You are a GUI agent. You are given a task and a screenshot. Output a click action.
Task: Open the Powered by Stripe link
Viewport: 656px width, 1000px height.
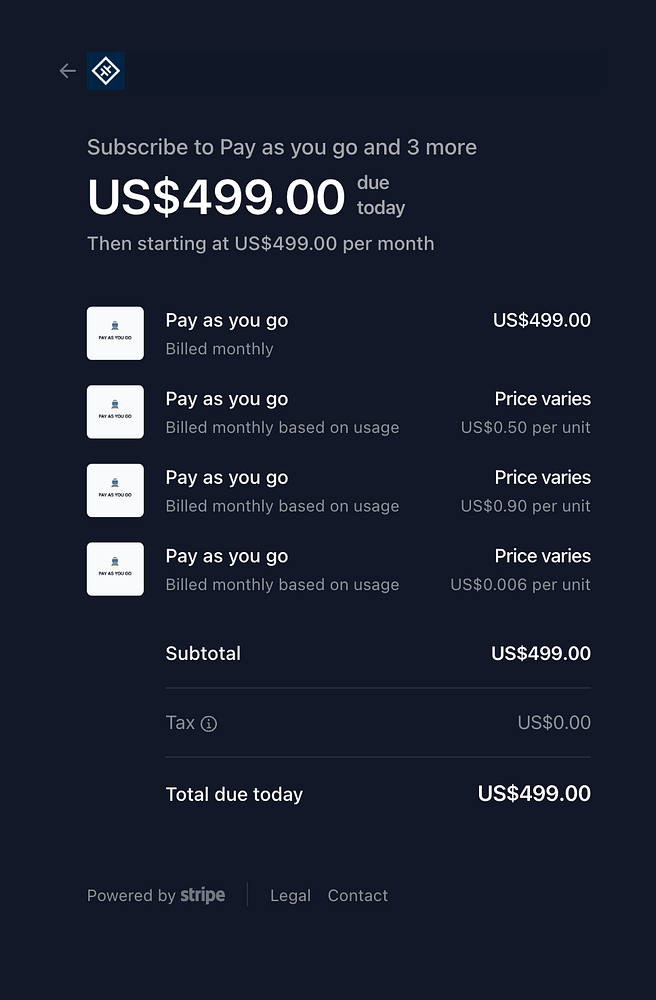pyautogui.click(x=156, y=896)
